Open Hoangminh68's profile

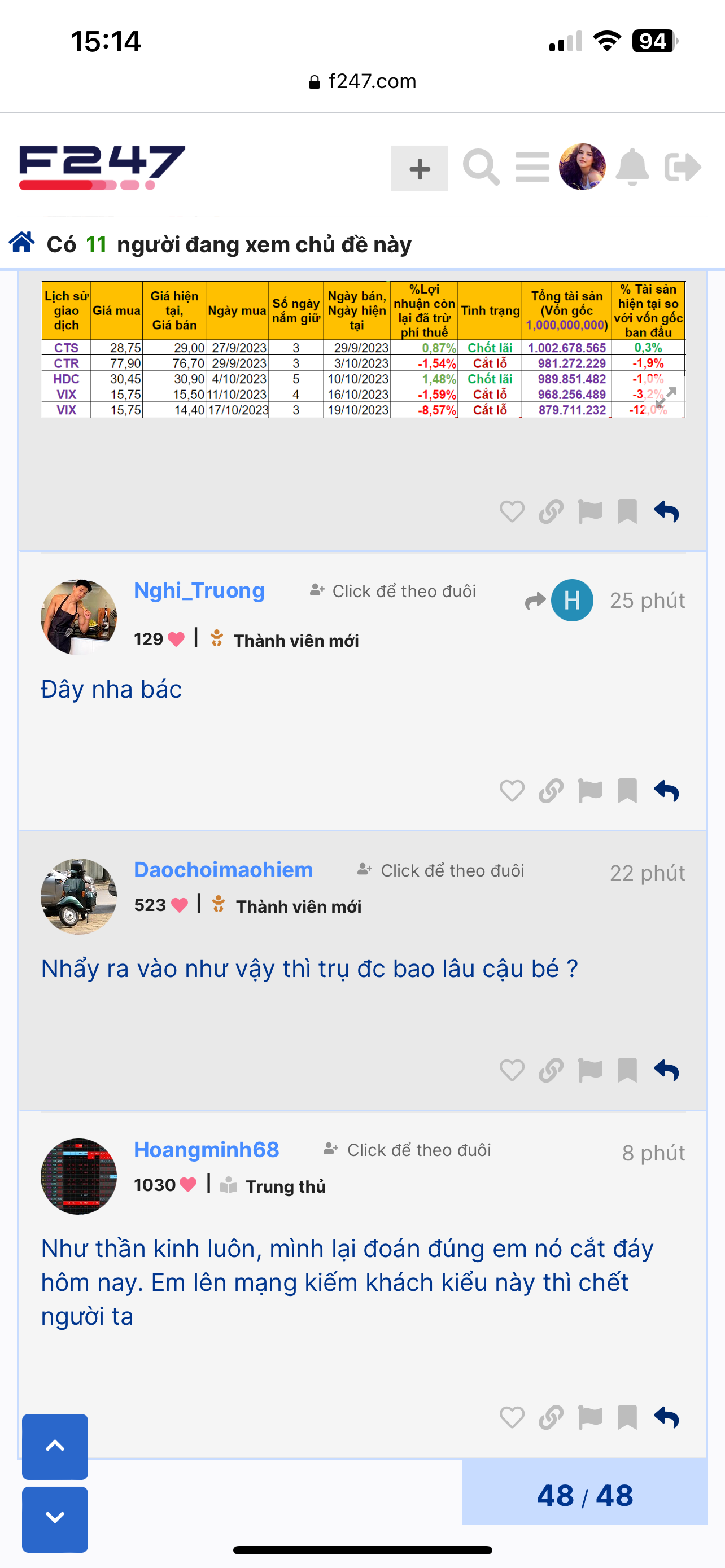pyautogui.click(x=206, y=1149)
